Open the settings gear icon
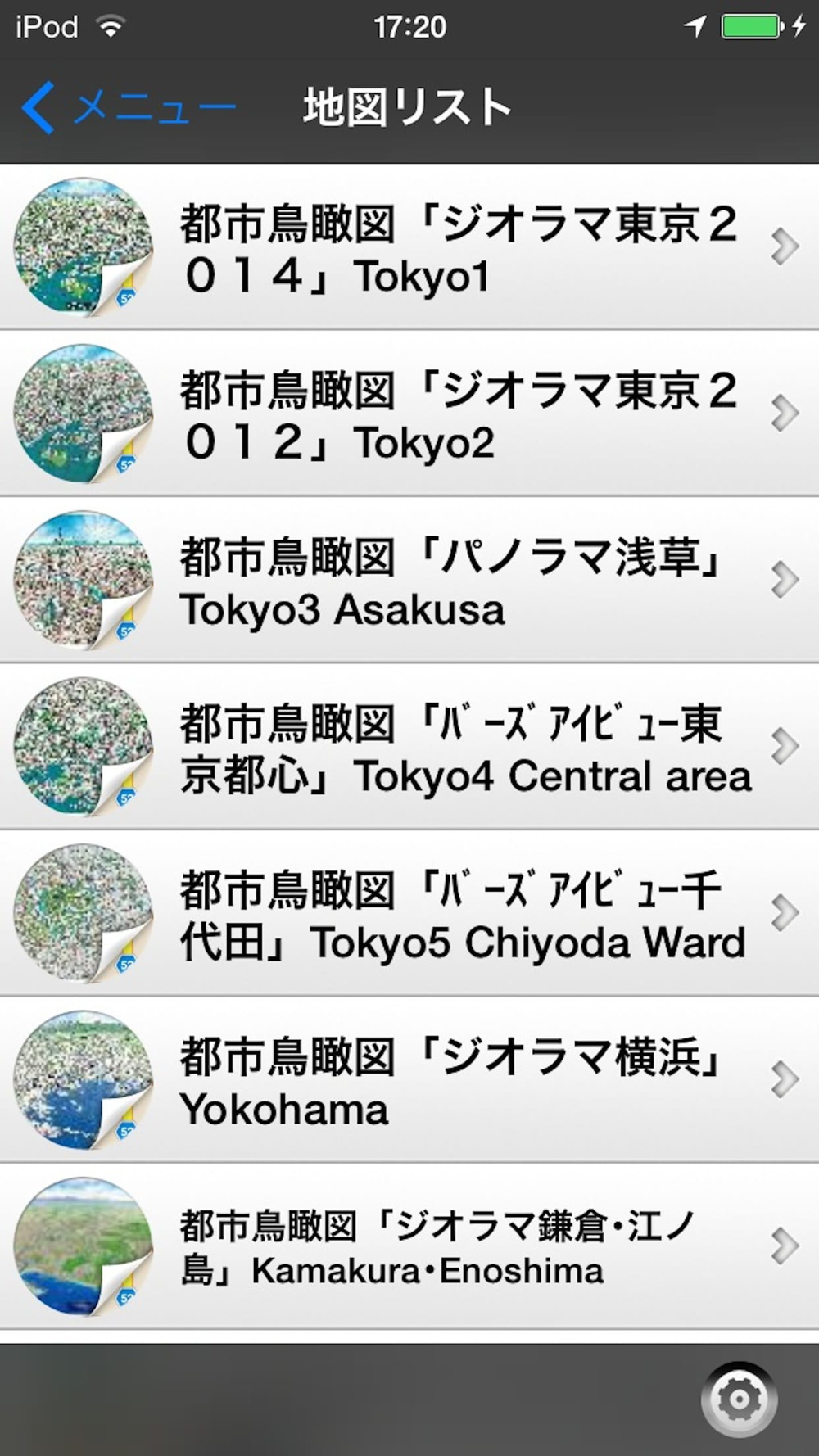The image size is (819, 1456). (739, 1399)
